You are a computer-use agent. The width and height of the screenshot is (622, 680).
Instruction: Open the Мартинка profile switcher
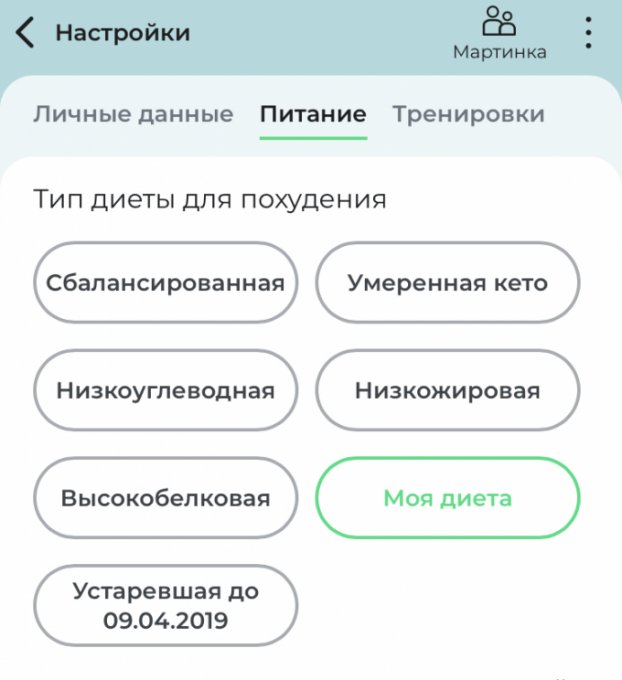click(x=499, y=33)
